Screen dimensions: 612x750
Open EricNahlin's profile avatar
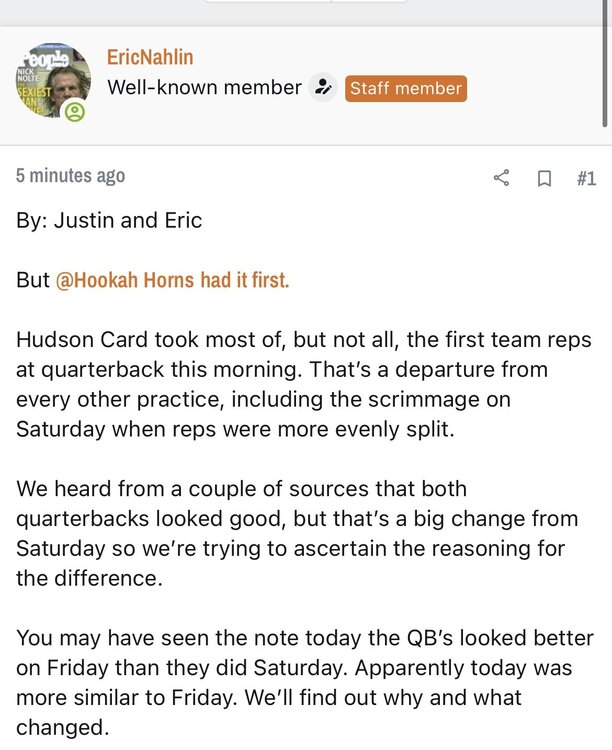click(53, 82)
